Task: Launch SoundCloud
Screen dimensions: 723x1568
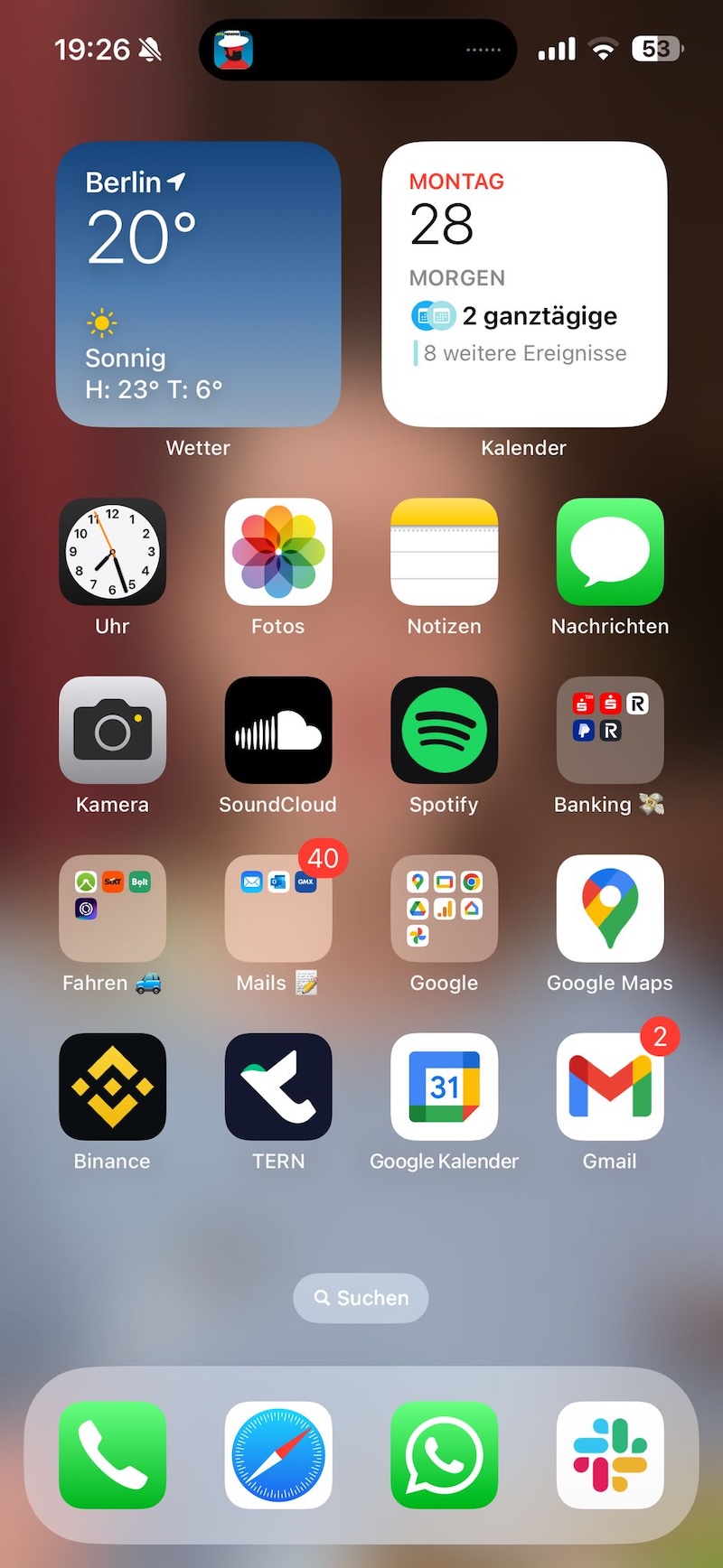Action: [278, 730]
